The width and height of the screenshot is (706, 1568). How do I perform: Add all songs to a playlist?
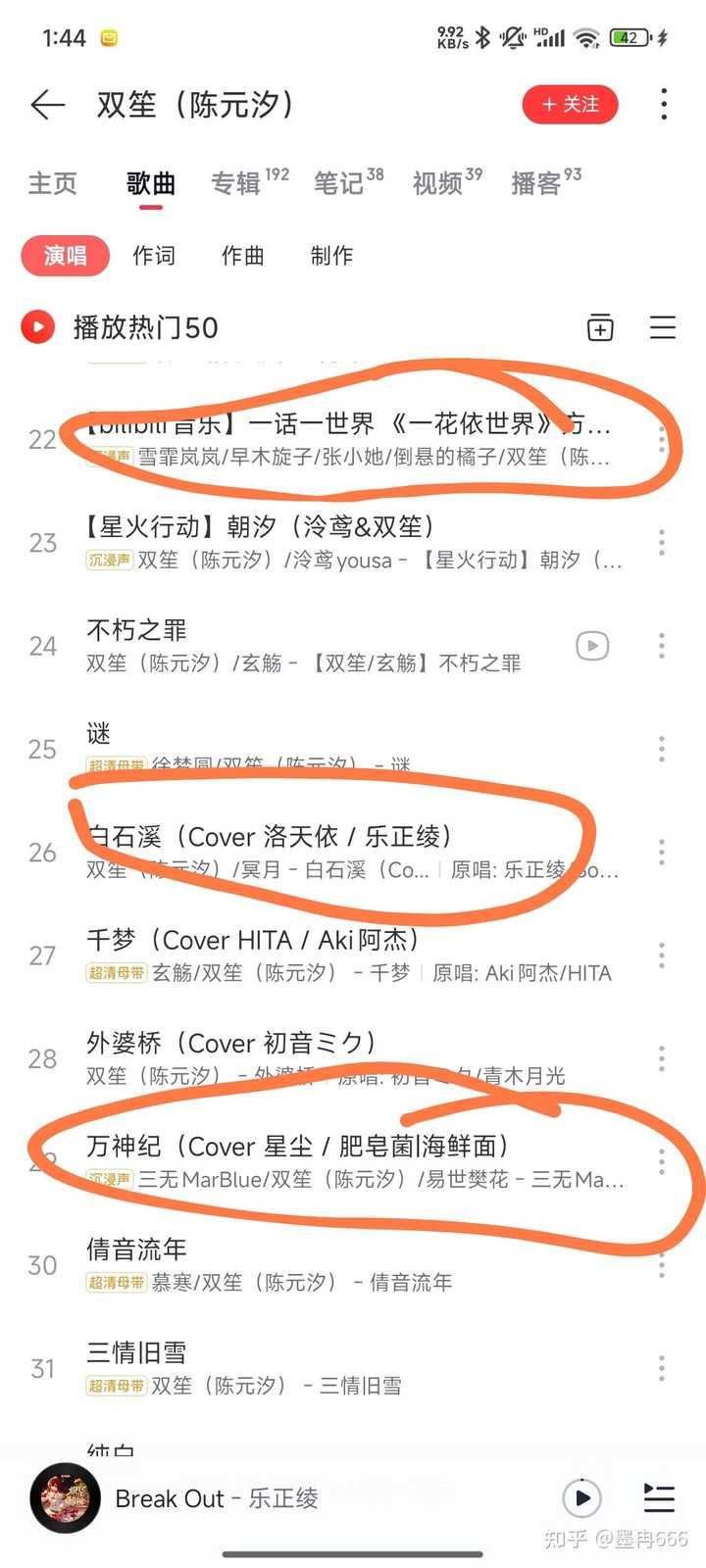[600, 327]
